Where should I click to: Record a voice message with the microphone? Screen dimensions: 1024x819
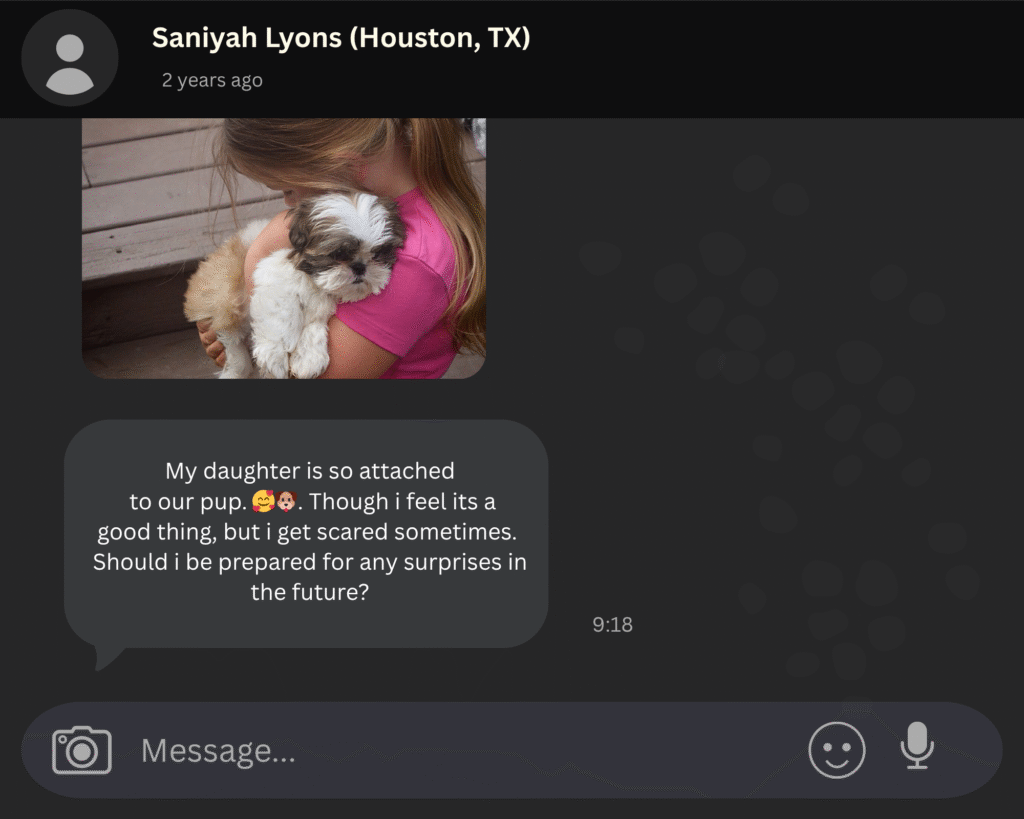tap(917, 747)
